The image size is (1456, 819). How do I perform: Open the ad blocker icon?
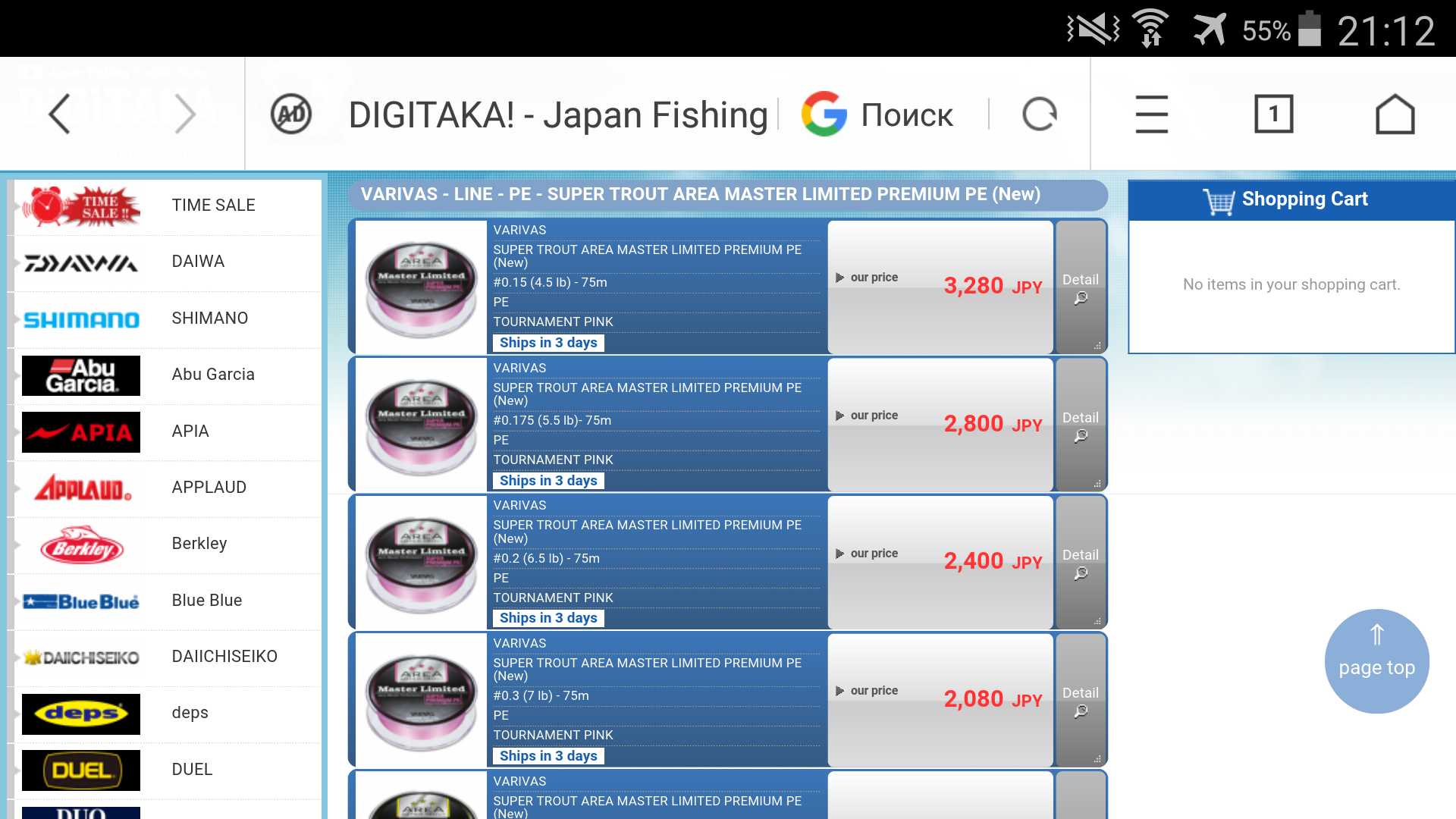291,115
